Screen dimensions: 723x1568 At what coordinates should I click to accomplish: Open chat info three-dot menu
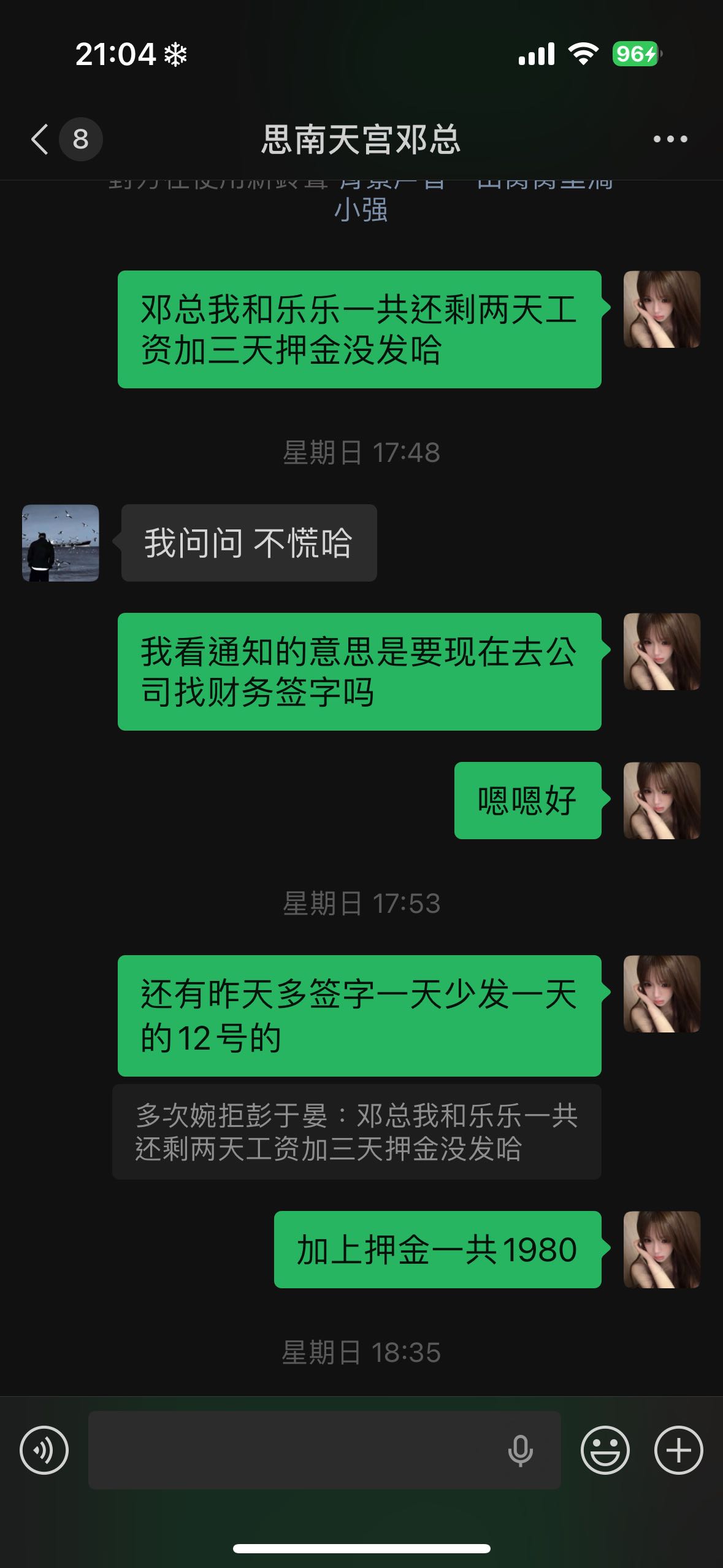(670, 139)
